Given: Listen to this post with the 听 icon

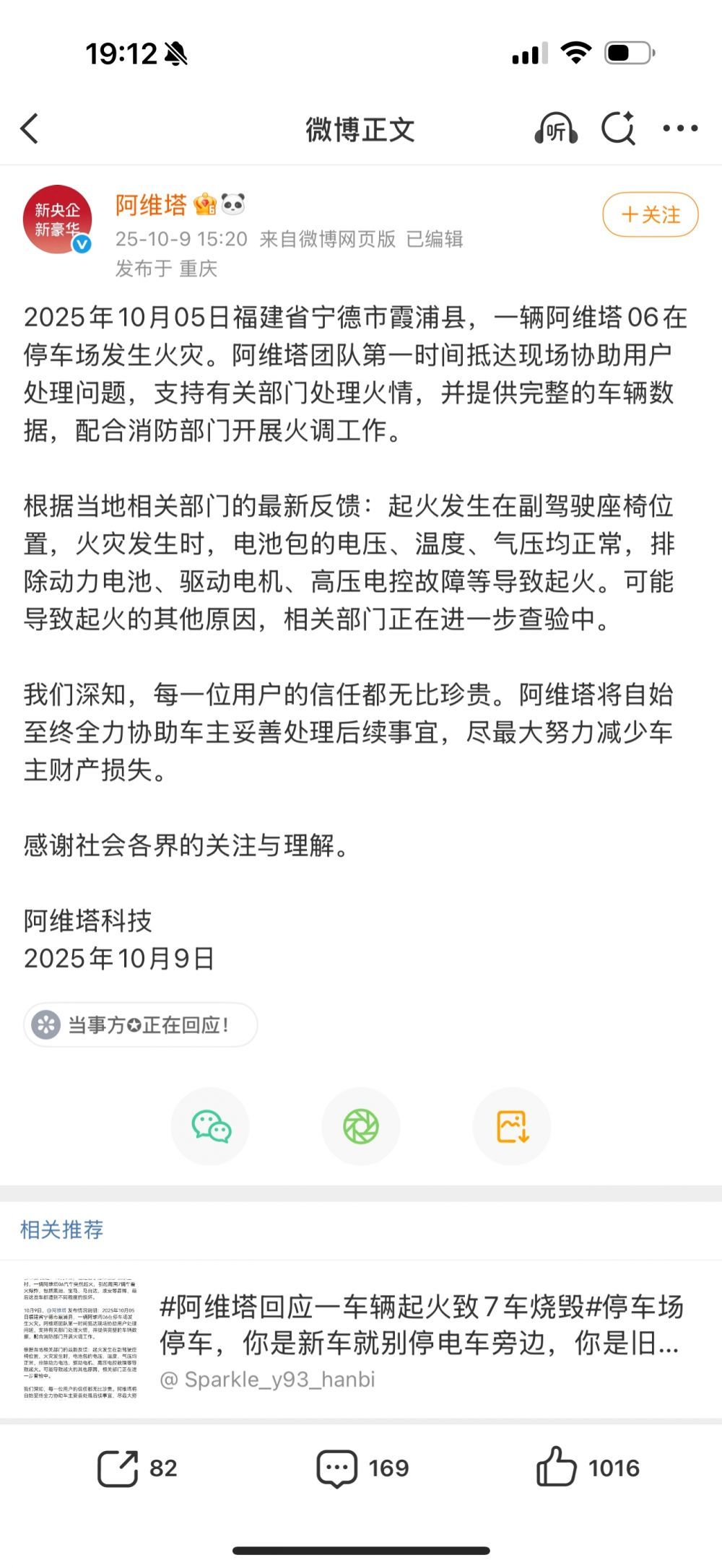Looking at the screenshot, I should (x=555, y=129).
